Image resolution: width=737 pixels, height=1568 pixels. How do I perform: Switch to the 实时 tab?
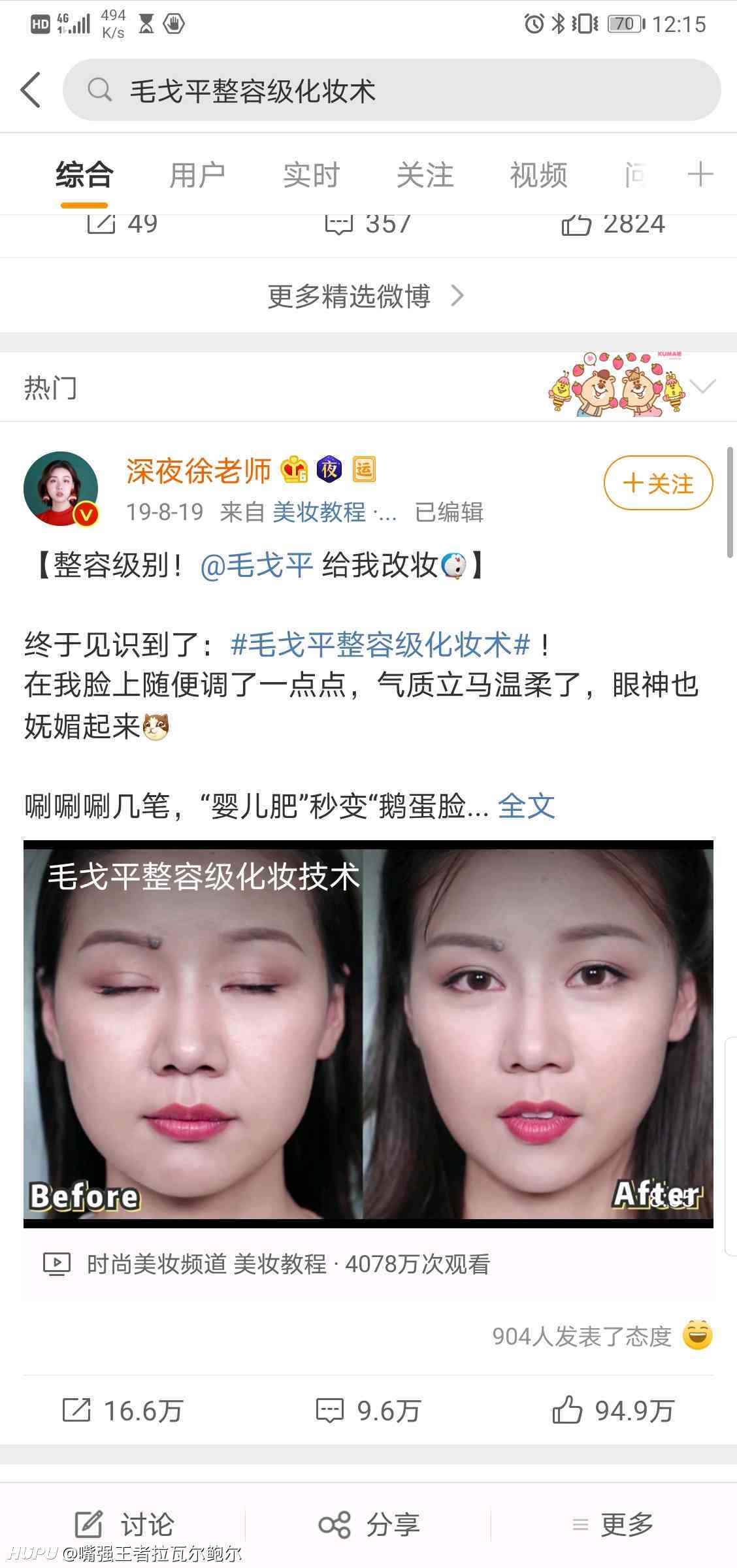coord(311,175)
